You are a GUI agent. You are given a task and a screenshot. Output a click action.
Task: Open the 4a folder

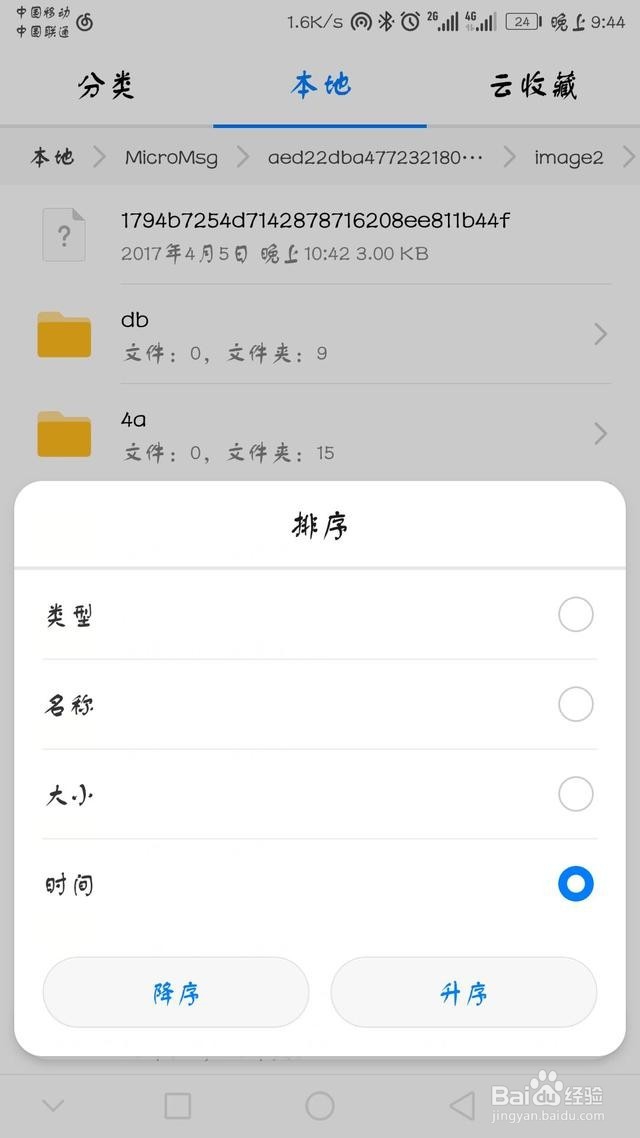[320, 434]
